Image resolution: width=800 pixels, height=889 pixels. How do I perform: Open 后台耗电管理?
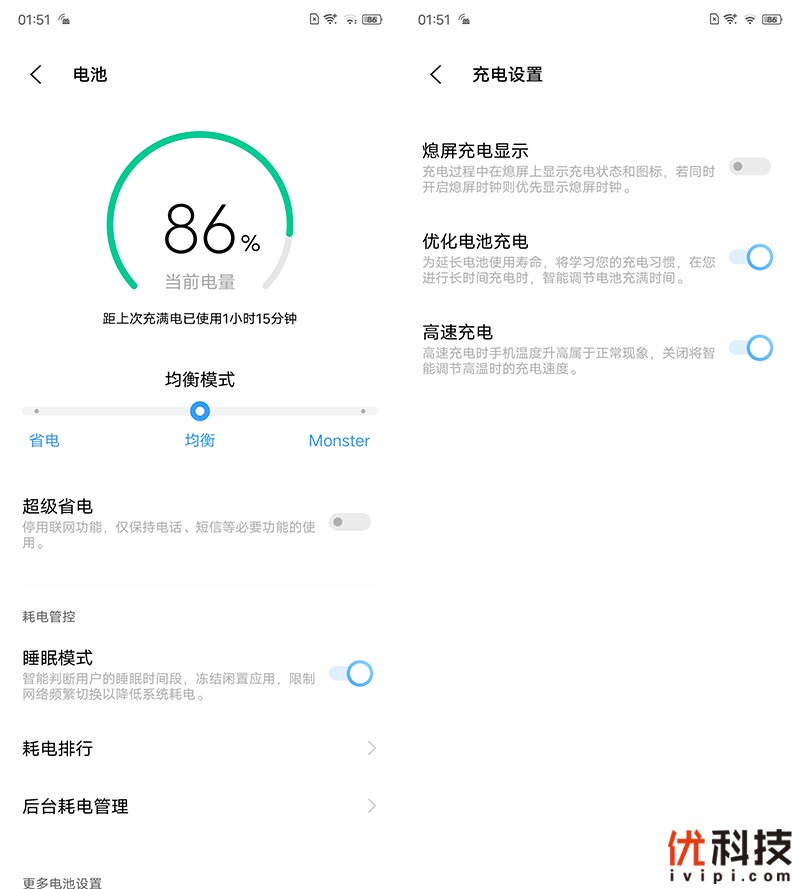(x=200, y=806)
